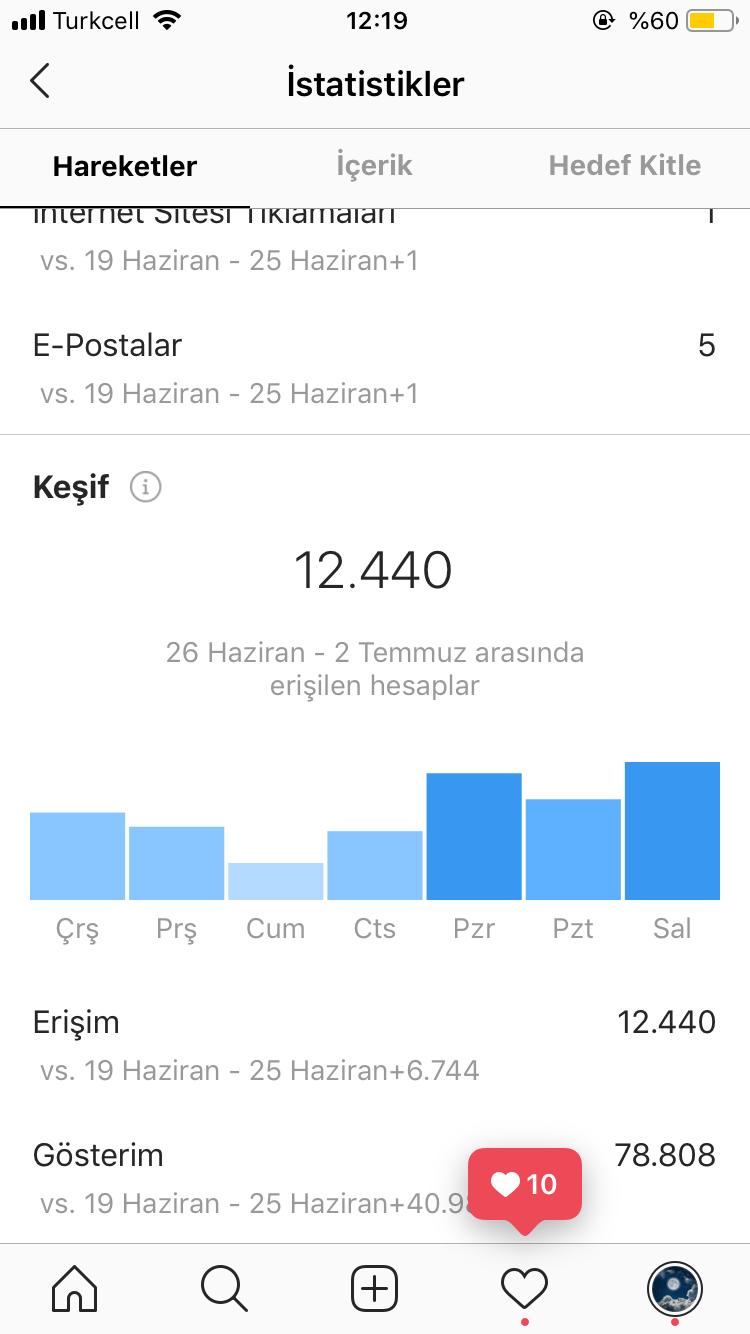Open the home feed tab

coord(75,1288)
